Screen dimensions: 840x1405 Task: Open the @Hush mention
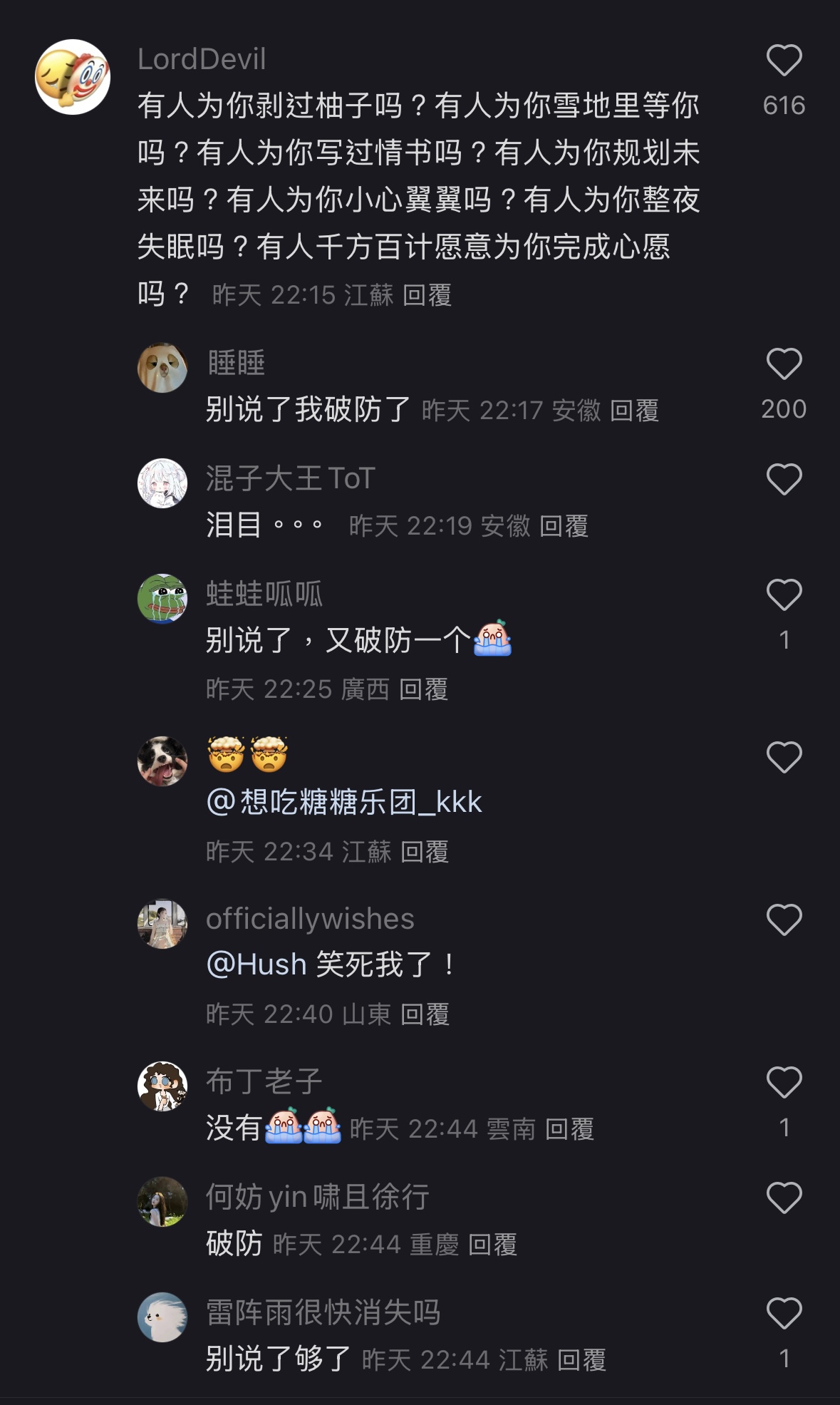click(x=256, y=964)
